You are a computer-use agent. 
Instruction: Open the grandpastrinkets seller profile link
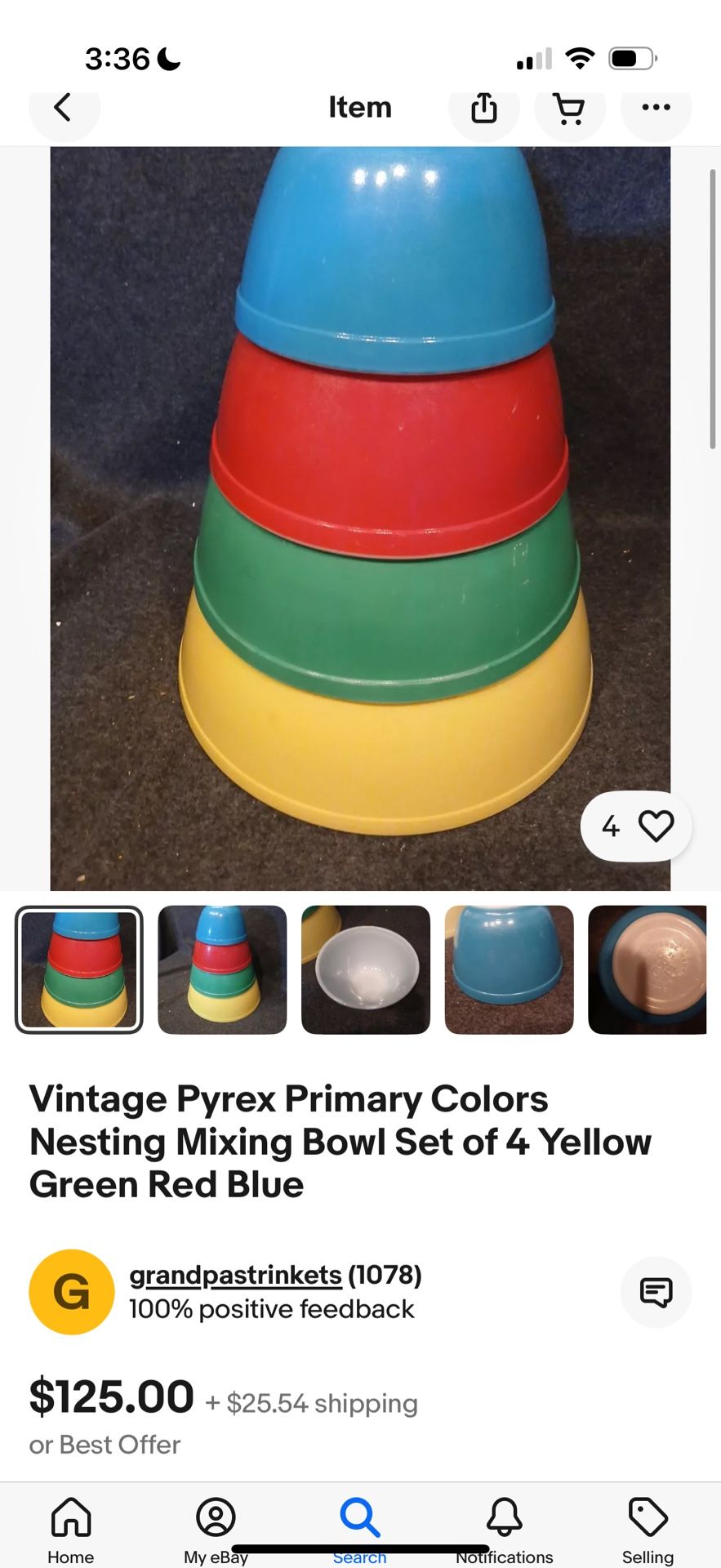tap(235, 1274)
